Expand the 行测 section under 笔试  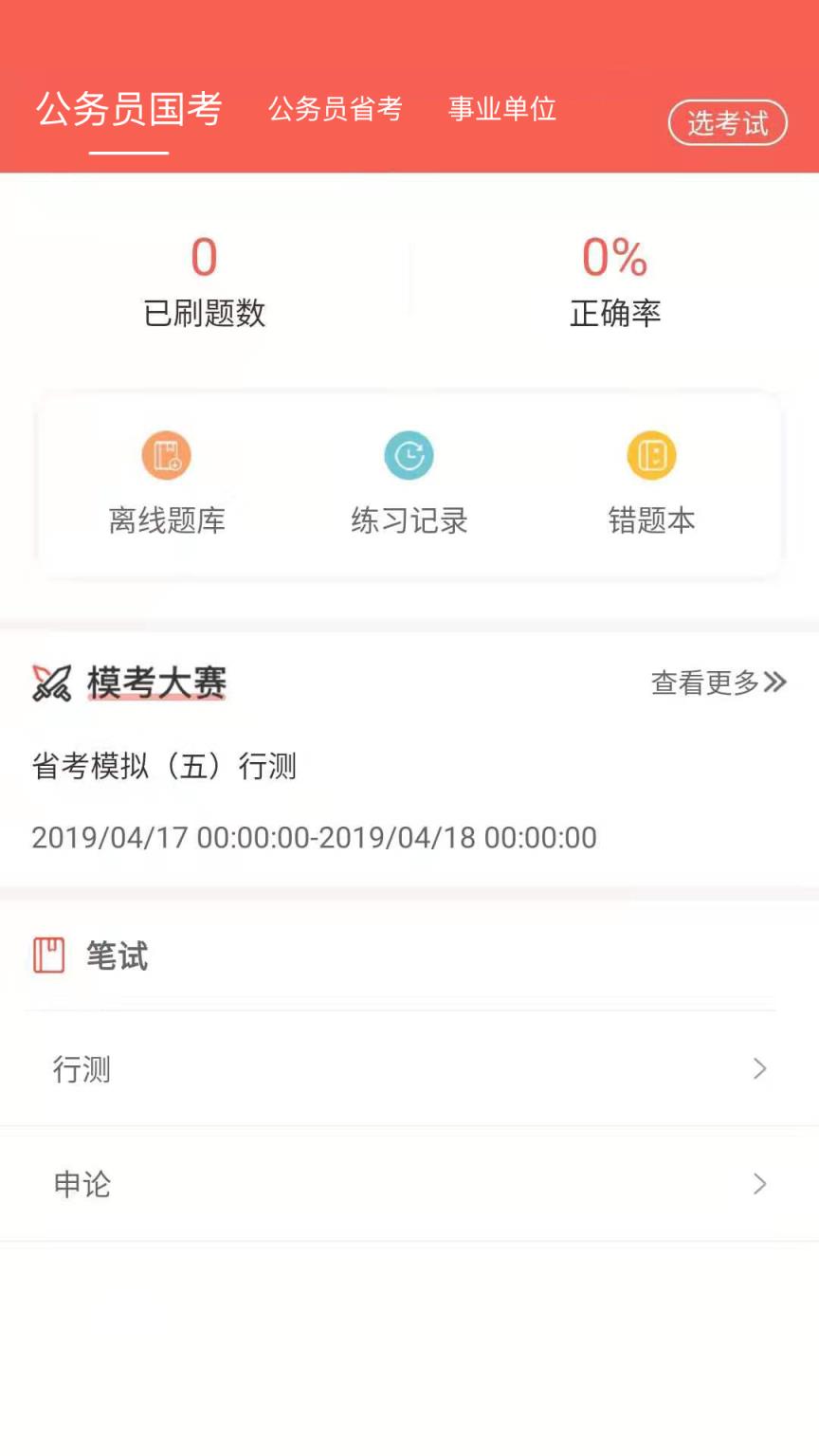click(409, 1069)
